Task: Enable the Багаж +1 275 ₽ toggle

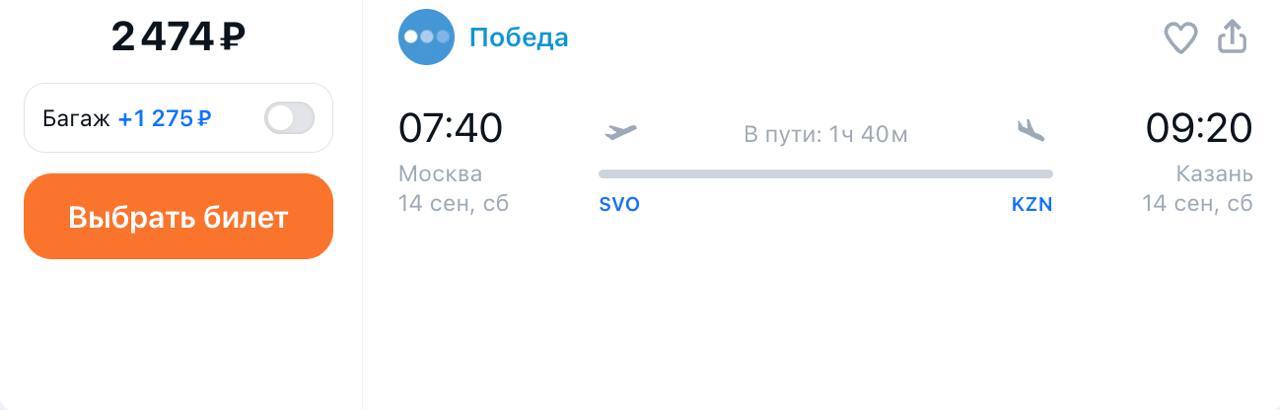Action: [x=289, y=119]
